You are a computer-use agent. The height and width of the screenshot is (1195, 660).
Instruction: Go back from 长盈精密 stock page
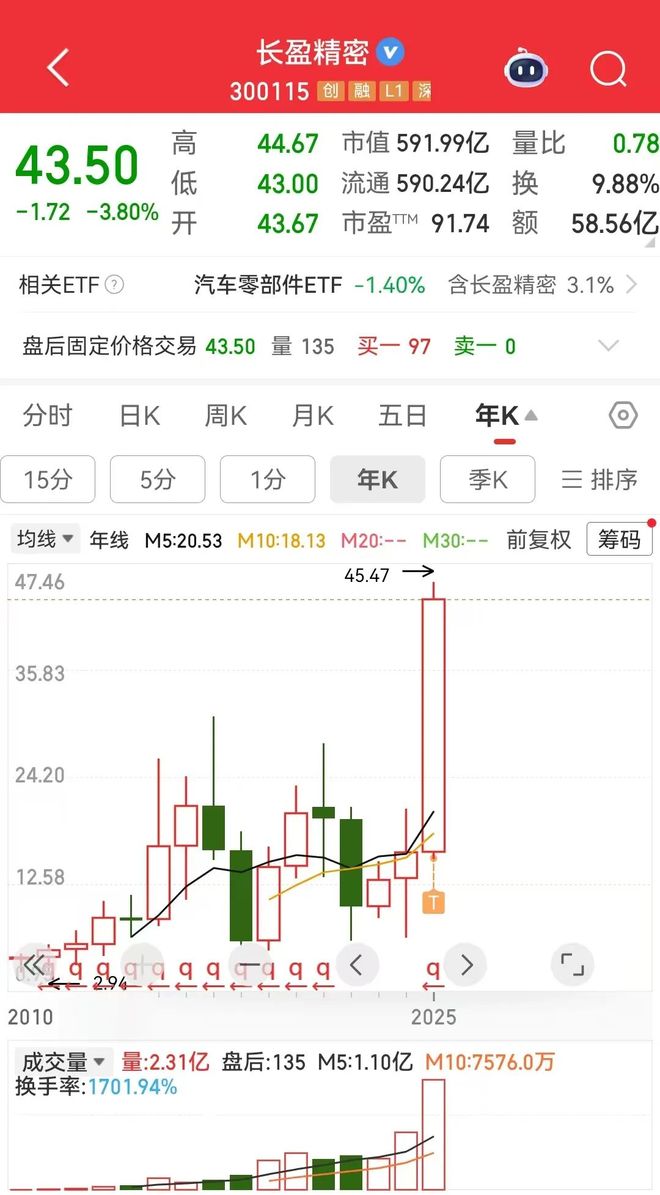click(58, 68)
